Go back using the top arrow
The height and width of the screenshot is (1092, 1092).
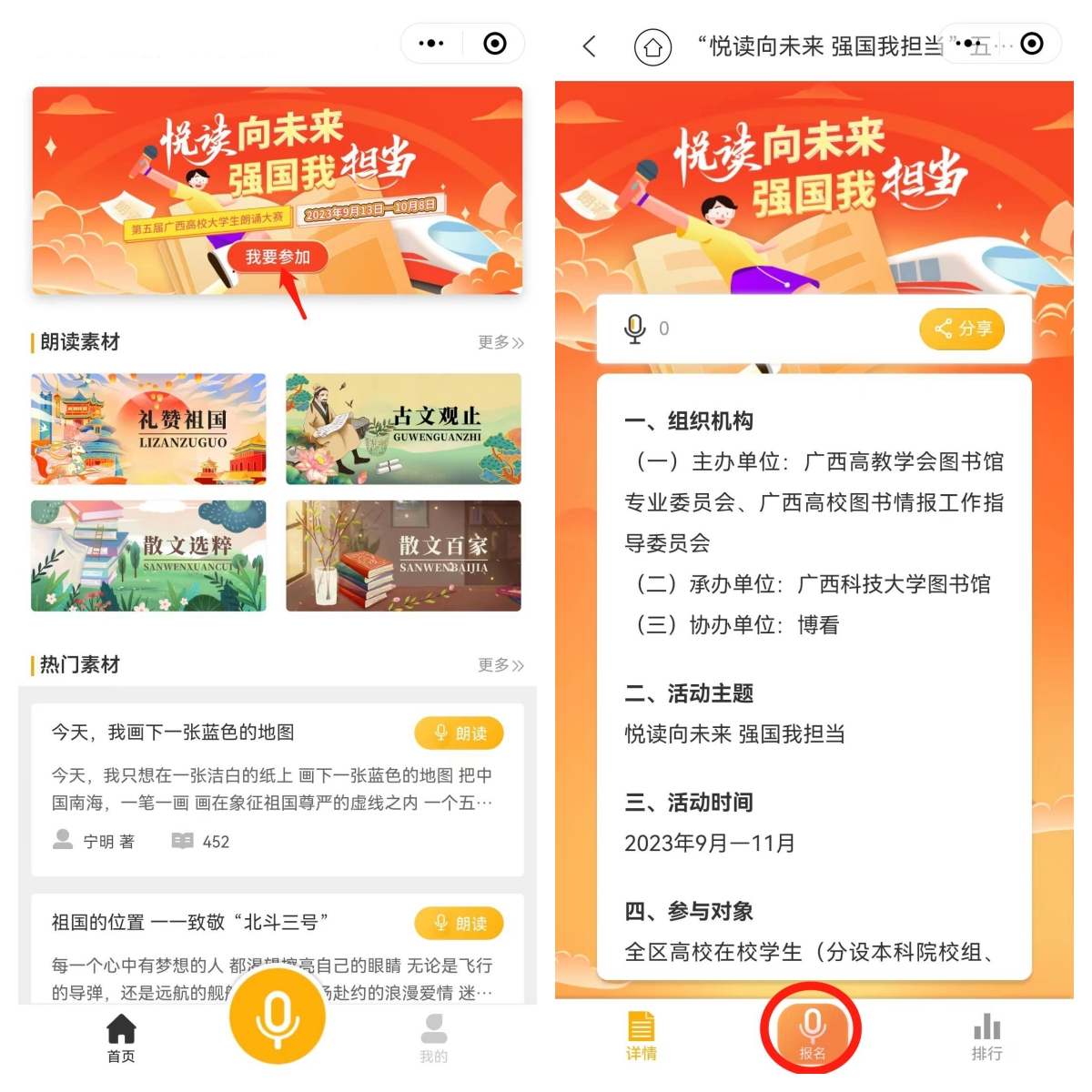(x=590, y=46)
